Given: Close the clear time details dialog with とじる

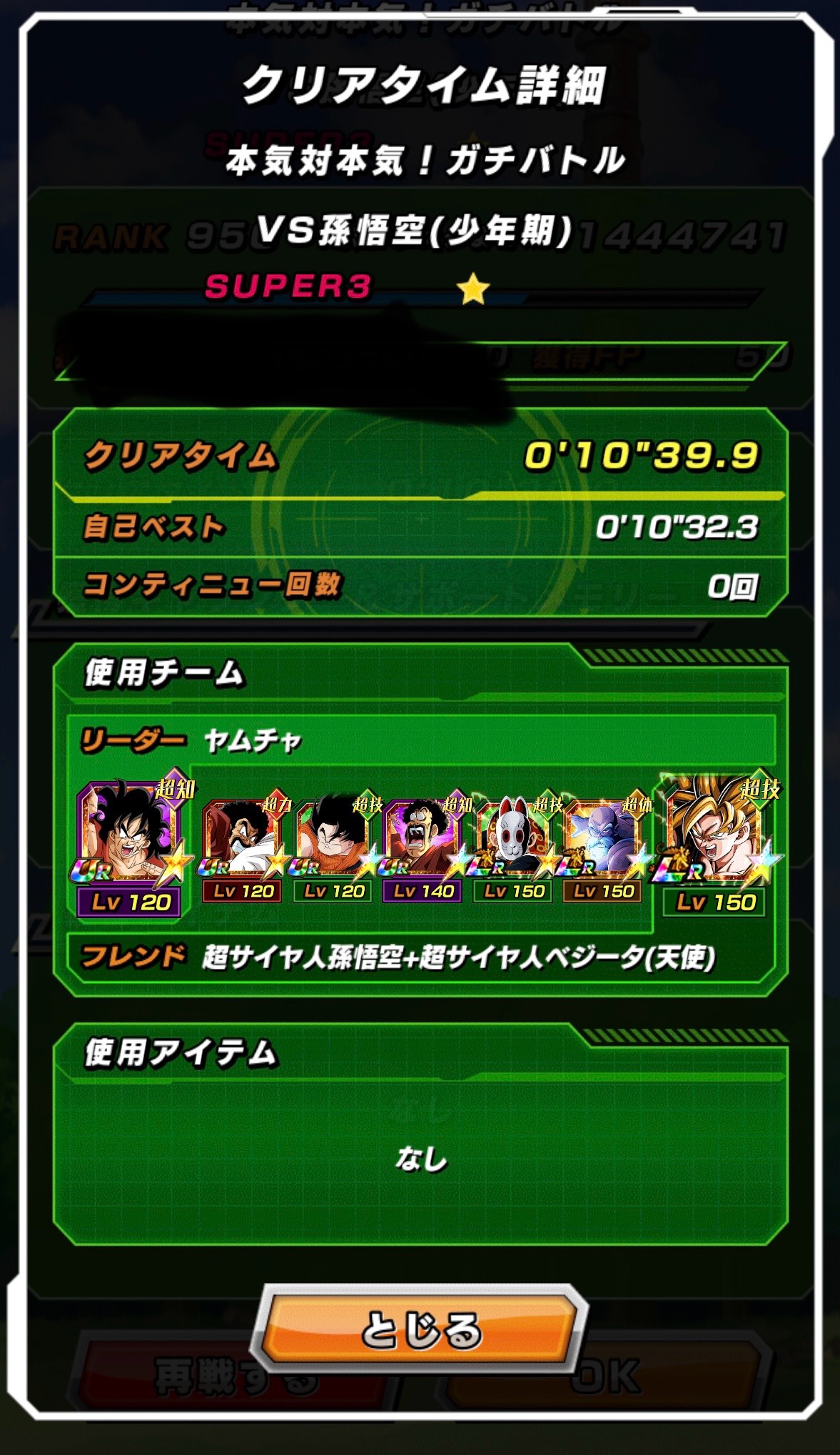Looking at the screenshot, I should click(420, 1331).
